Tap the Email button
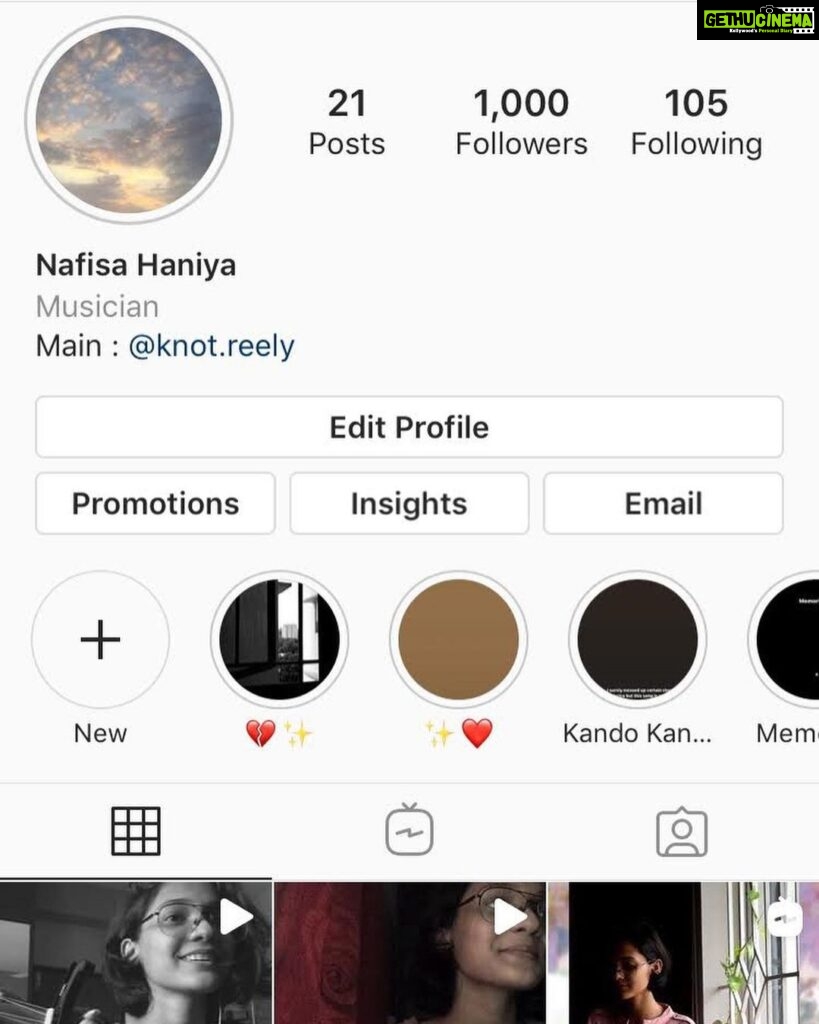This screenshot has height=1024, width=819. pos(663,503)
